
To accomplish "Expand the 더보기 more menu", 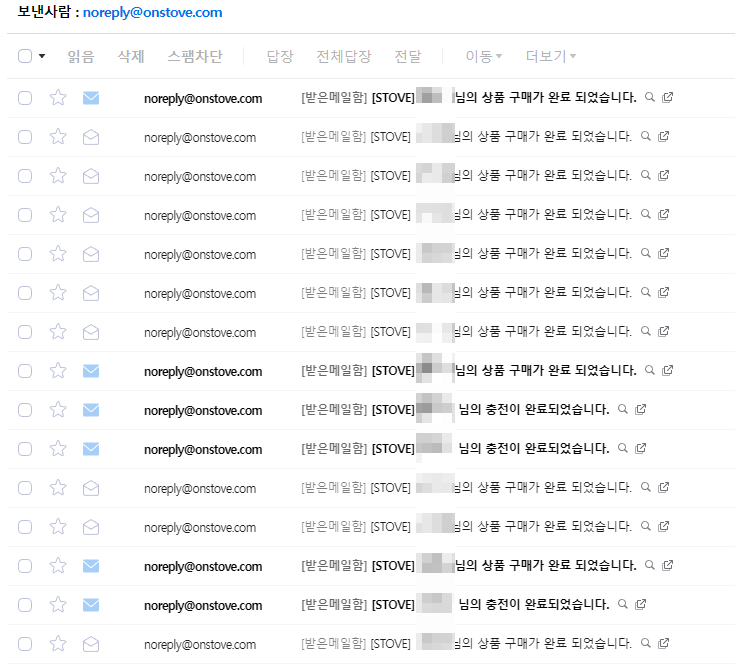I will pos(550,56).
